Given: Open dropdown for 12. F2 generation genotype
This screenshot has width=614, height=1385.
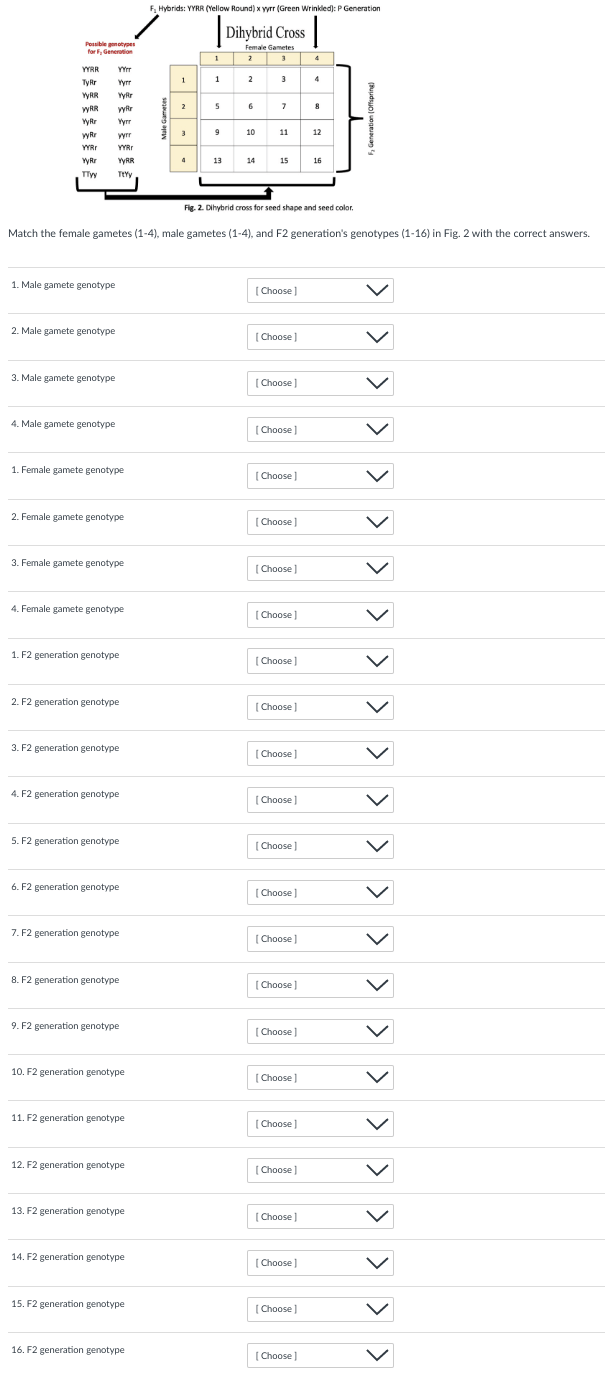Looking at the screenshot, I should click(x=320, y=1170).
